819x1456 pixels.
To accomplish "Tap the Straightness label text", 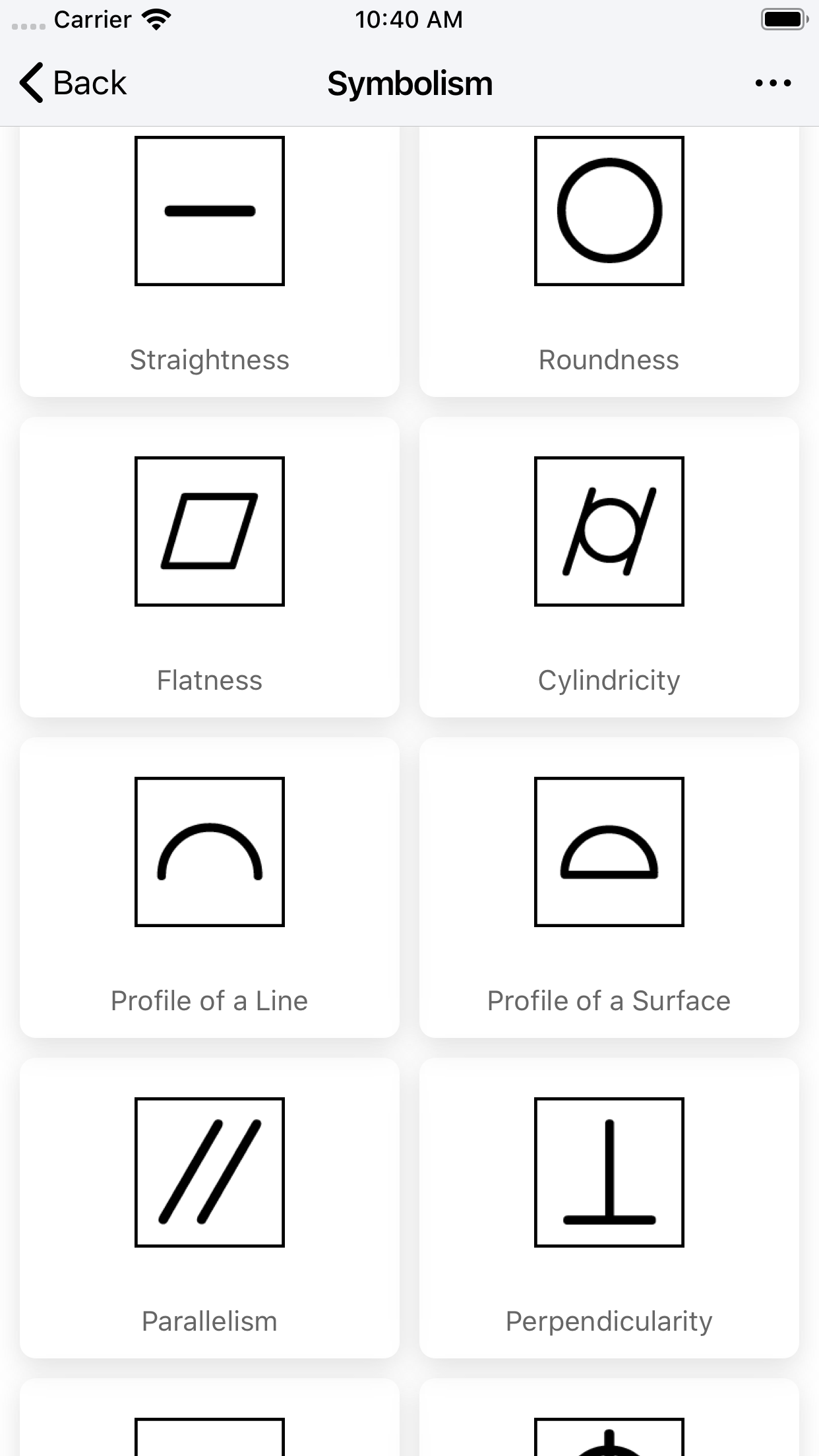I will [x=209, y=359].
